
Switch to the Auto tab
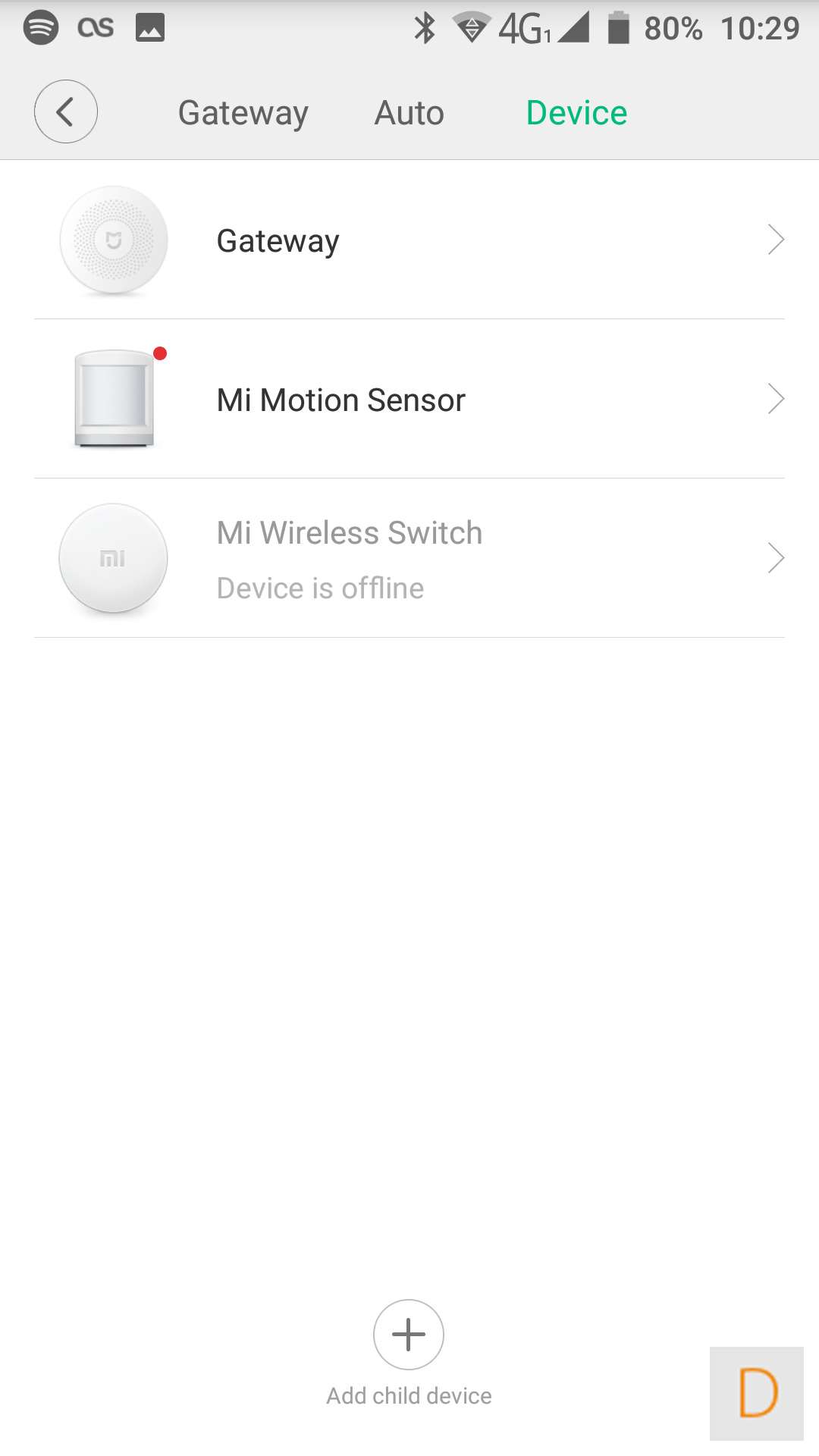click(409, 113)
